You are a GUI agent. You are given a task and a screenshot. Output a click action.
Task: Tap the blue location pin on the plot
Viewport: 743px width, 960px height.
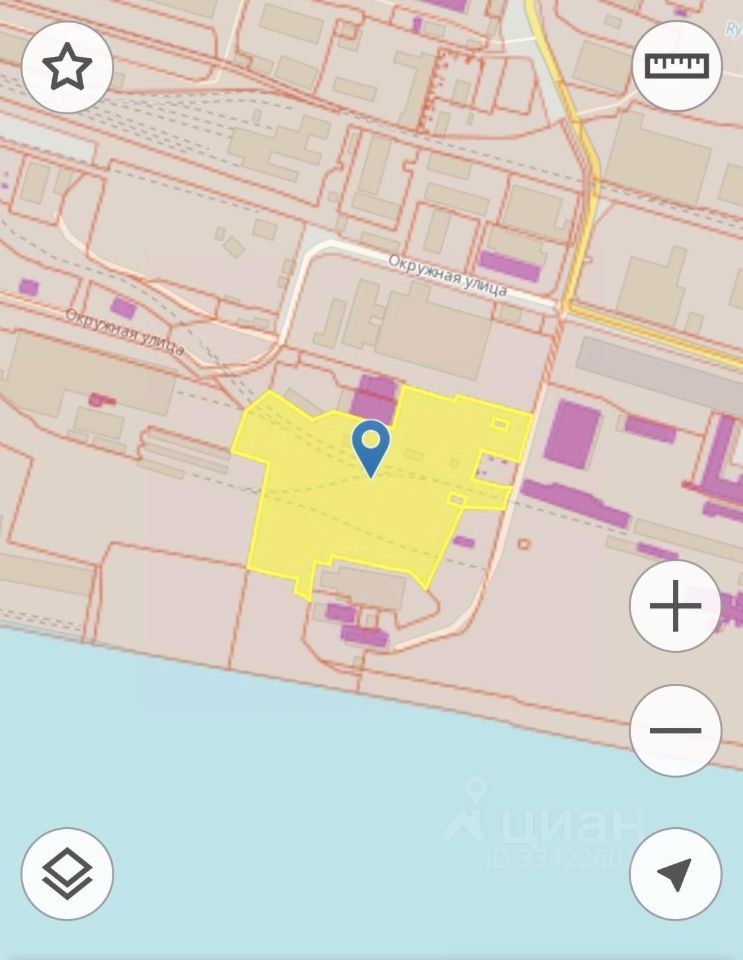(371, 448)
